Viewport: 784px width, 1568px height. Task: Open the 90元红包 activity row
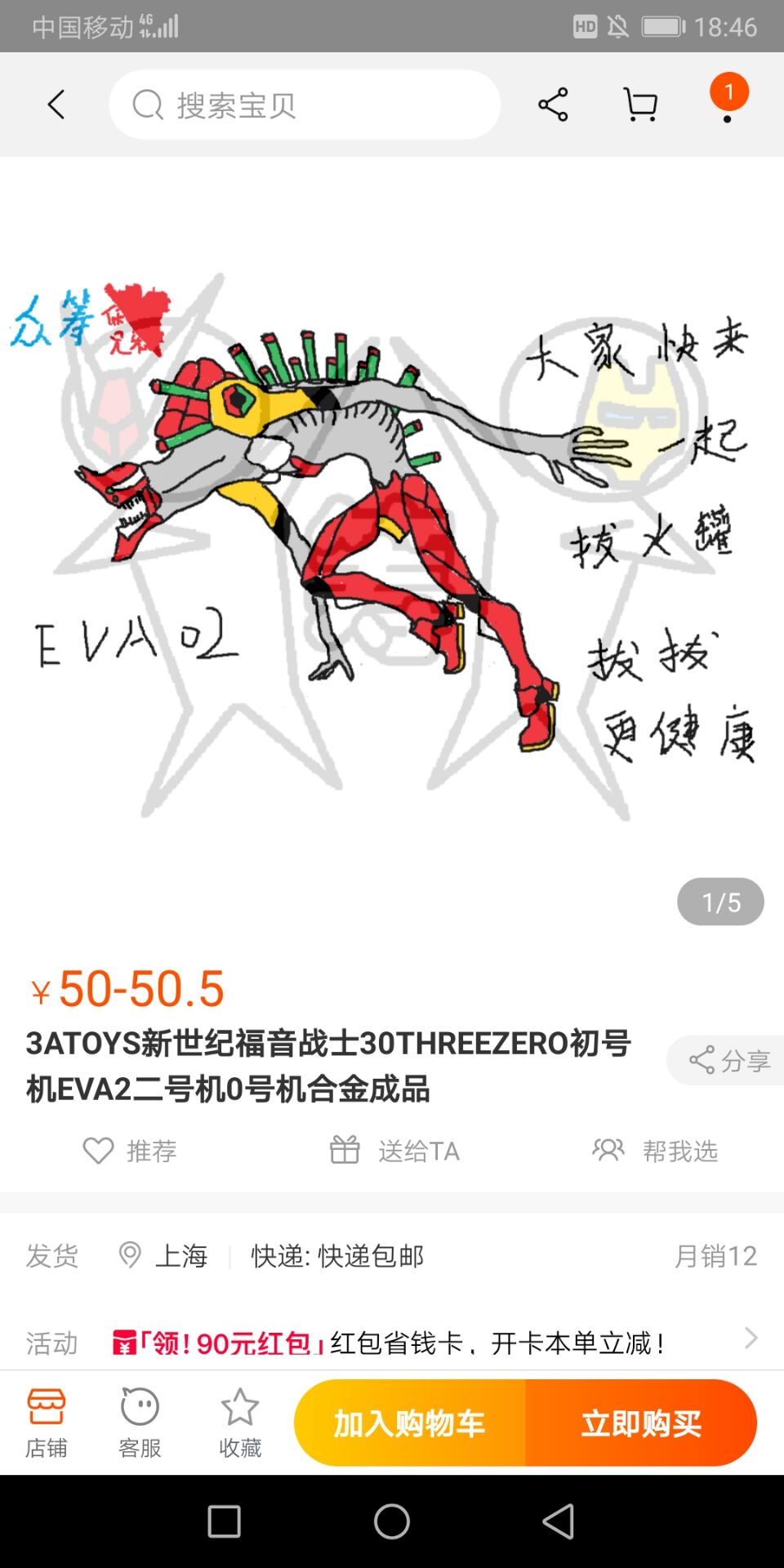point(433,1343)
